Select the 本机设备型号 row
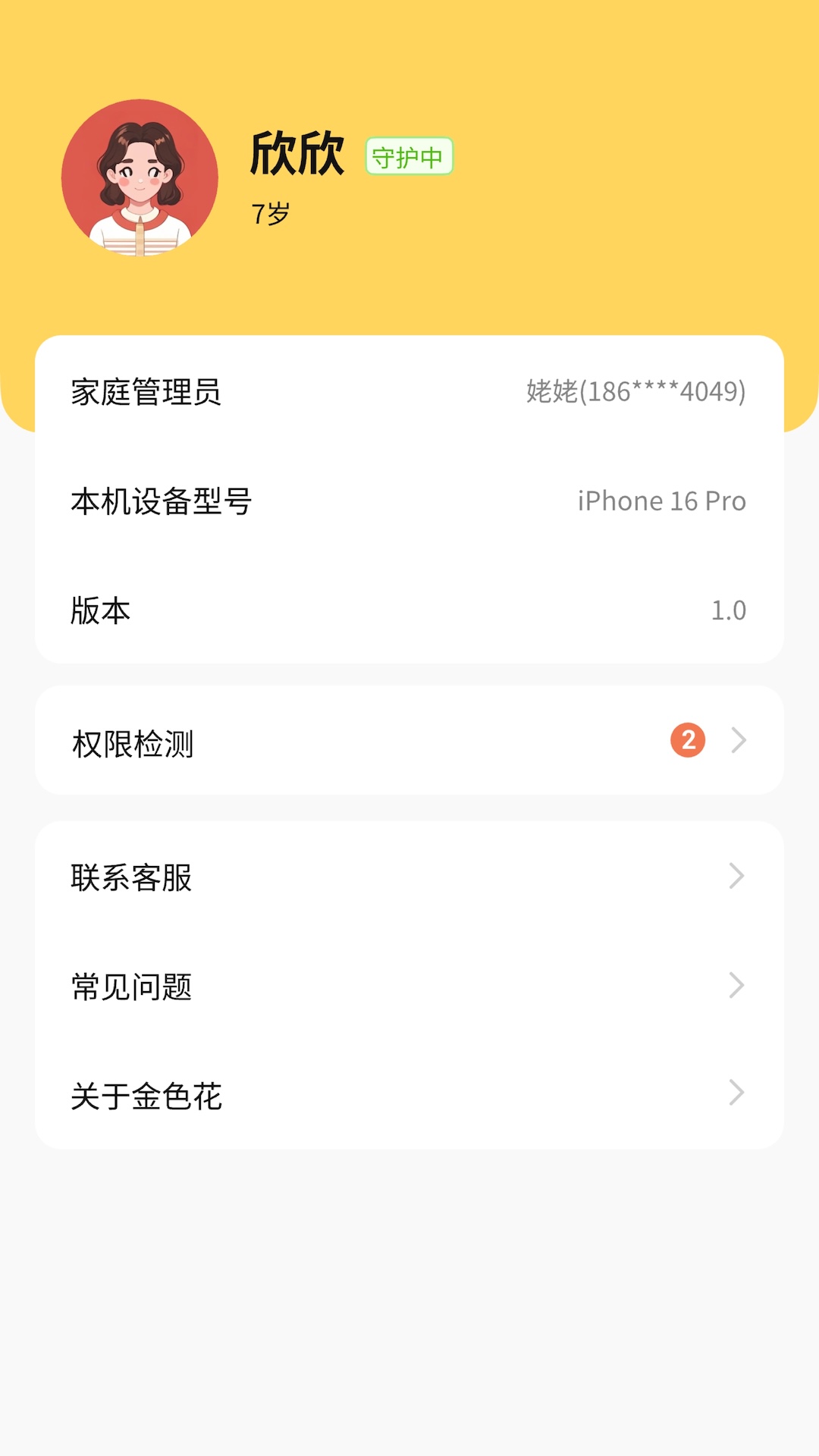Image resolution: width=819 pixels, height=1456 pixels. [408, 500]
